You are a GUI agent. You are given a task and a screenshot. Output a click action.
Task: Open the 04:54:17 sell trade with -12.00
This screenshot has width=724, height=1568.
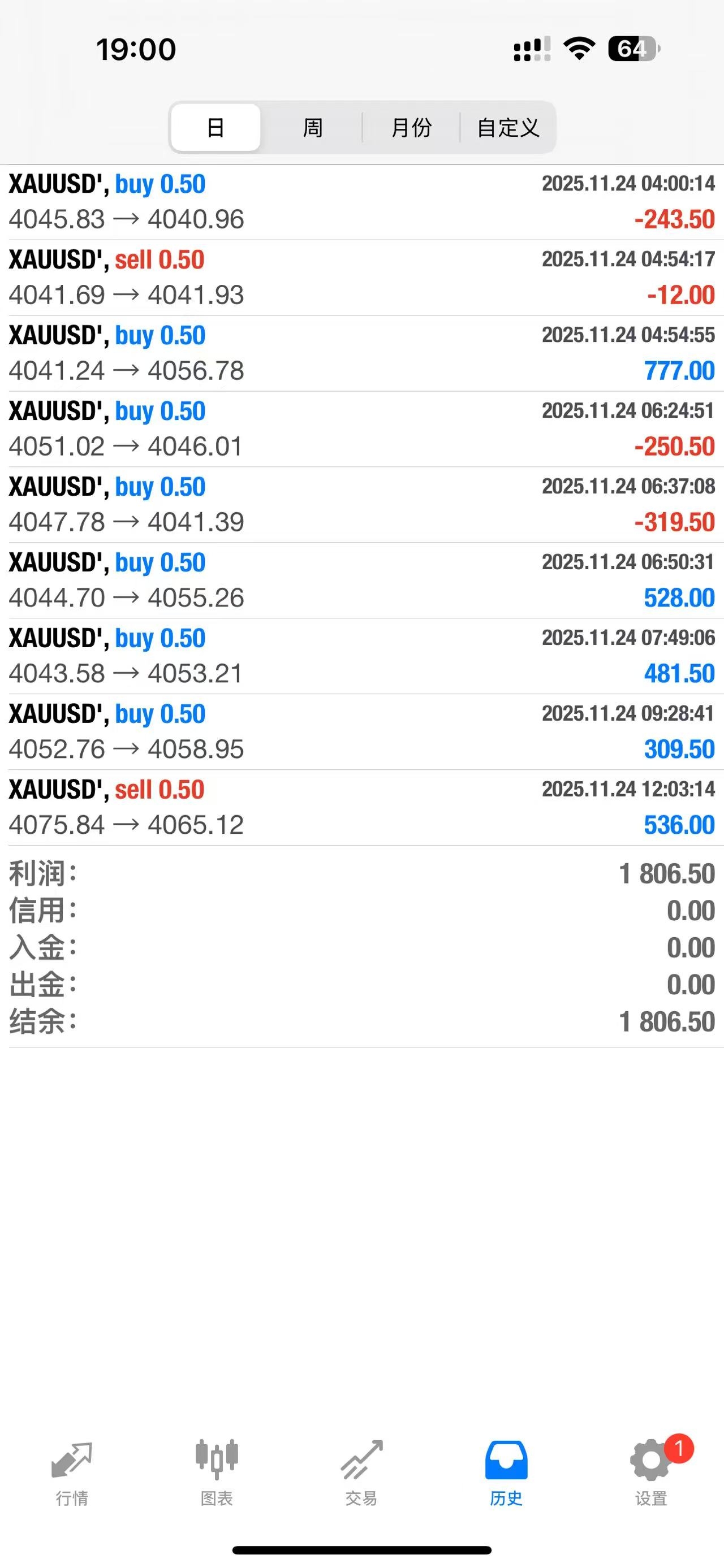point(361,278)
